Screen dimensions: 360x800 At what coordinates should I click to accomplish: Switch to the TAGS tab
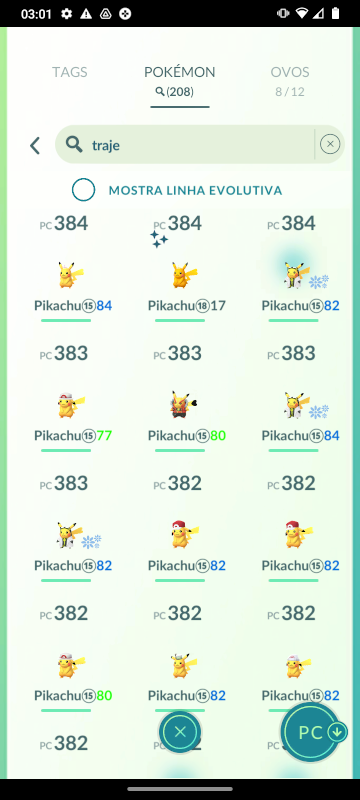(x=70, y=72)
